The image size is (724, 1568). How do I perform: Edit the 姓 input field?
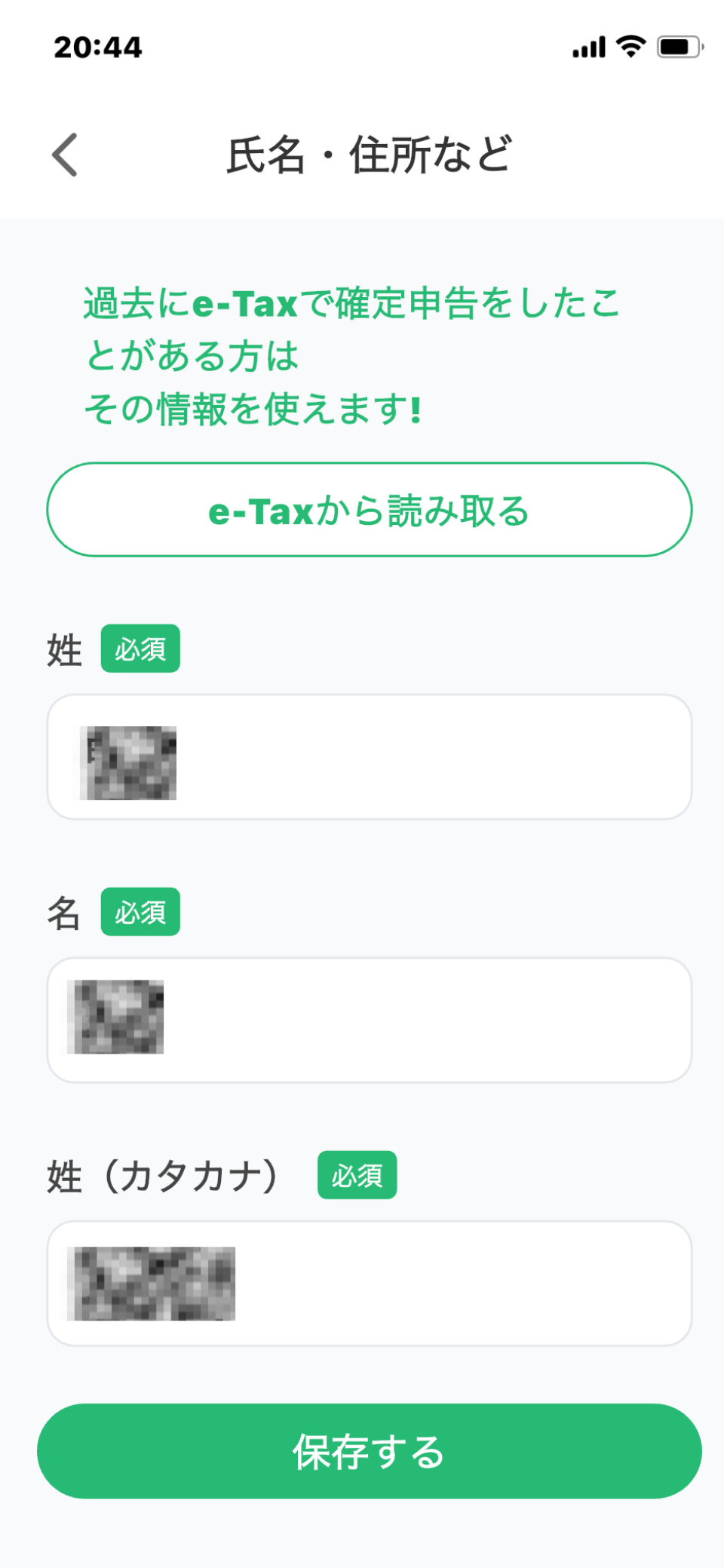click(x=369, y=756)
